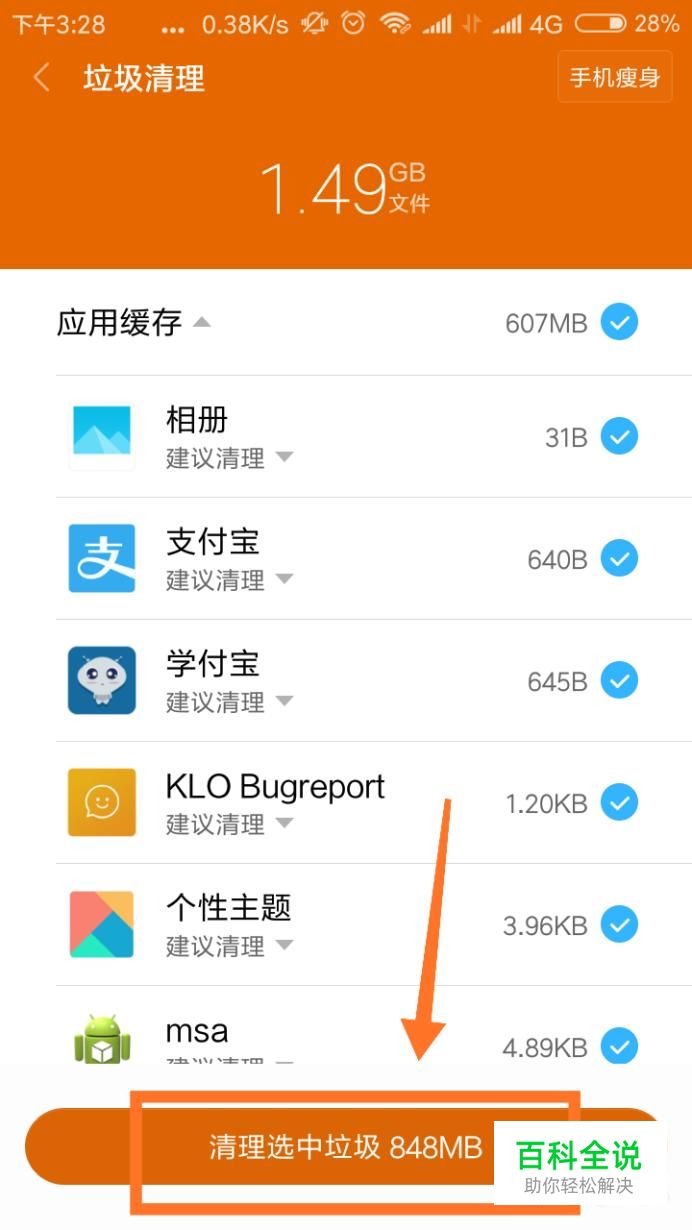Uncheck the 个性主题 cache checkbox

coord(619,925)
